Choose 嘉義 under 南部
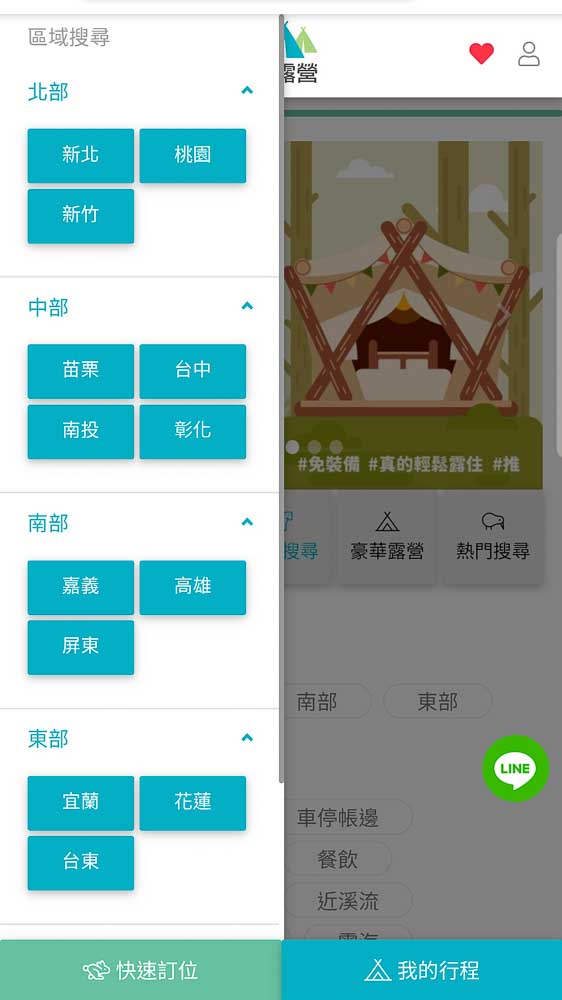The image size is (562, 1000). (x=80, y=587)
